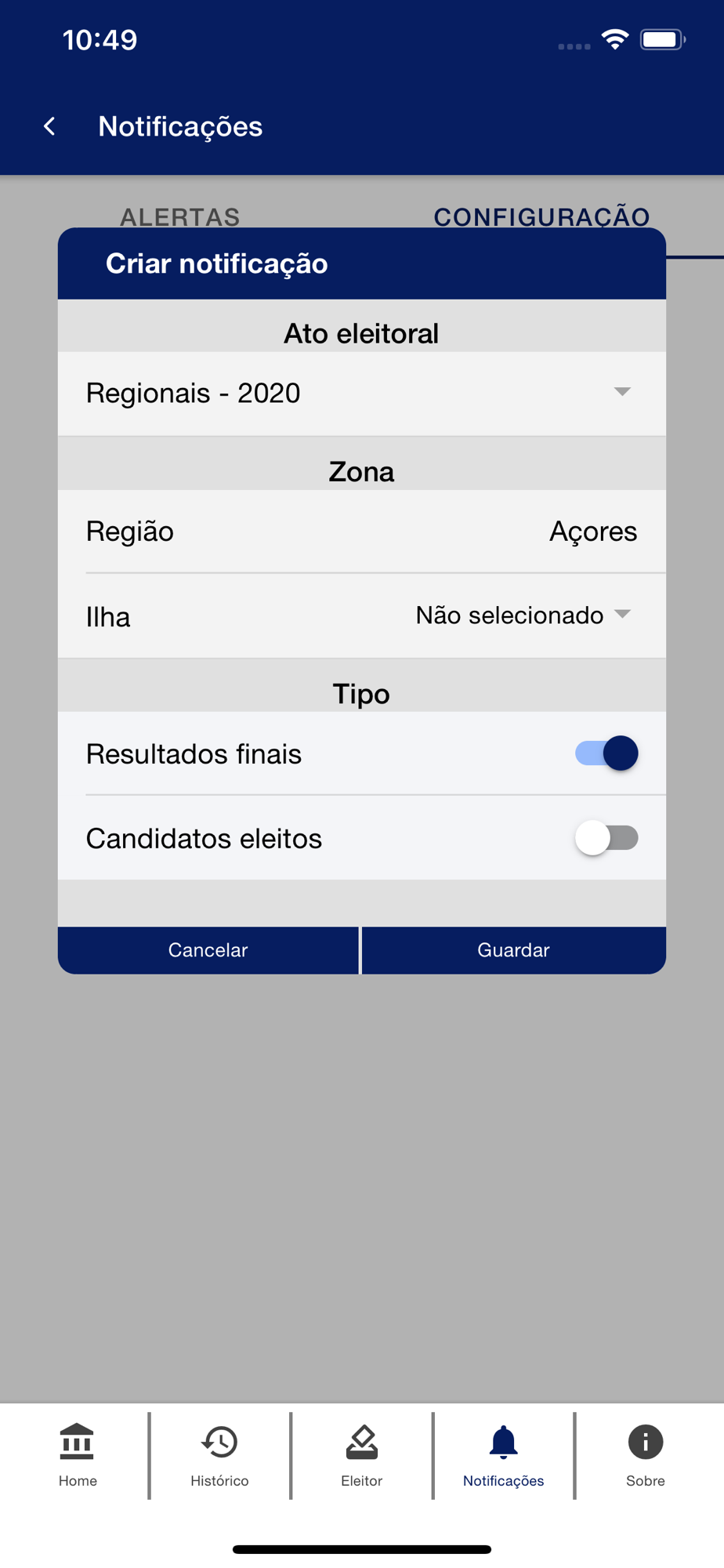Switch to the Alertas tab

point(180,217)
